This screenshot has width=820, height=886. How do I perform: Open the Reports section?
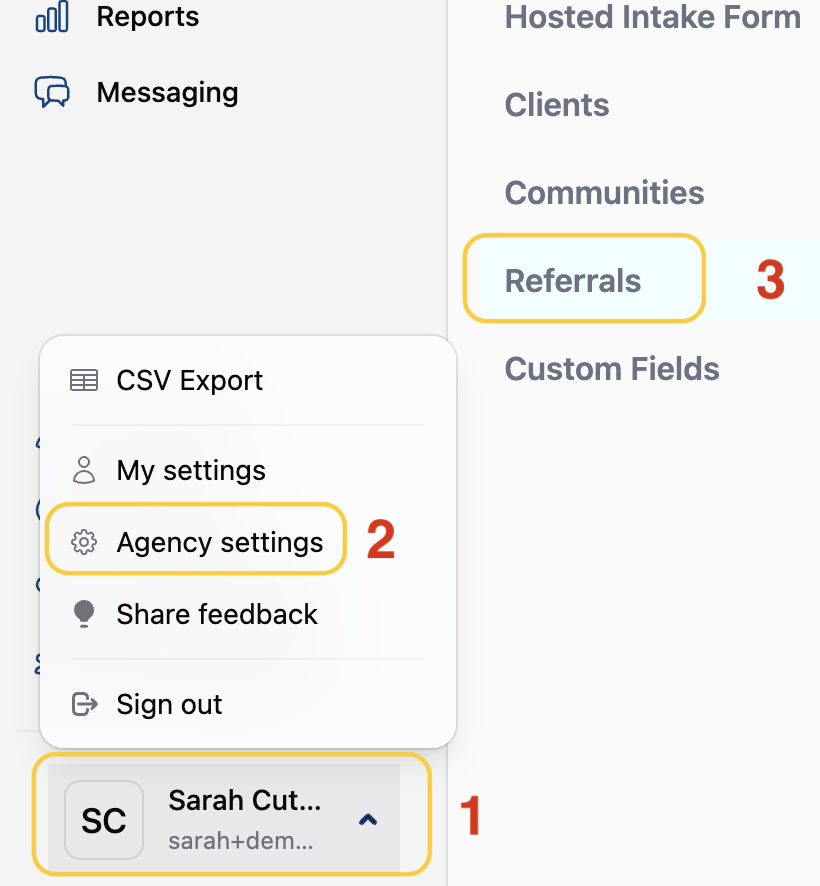coord(146,17)
